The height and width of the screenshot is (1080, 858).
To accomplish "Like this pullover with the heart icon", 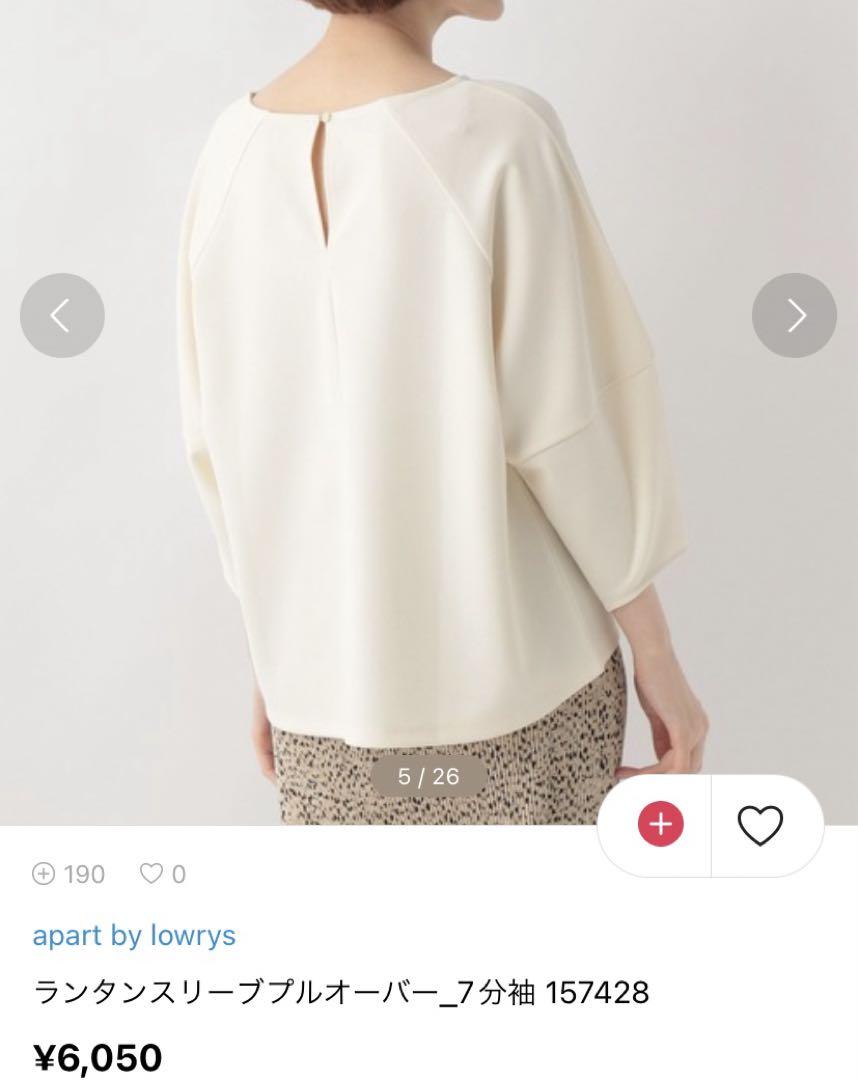I will [x=760, y=825].
